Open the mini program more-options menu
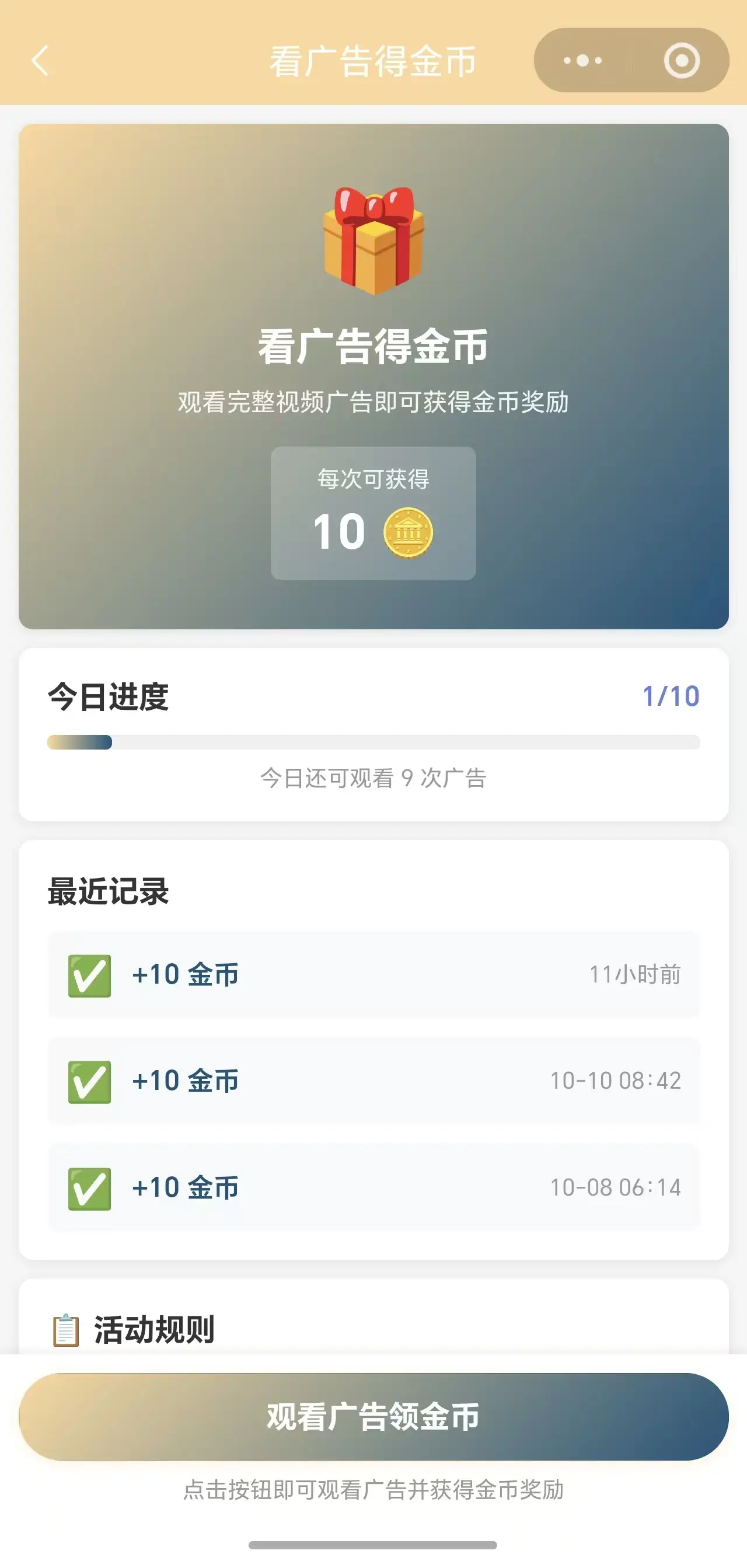This screenshot has width=747, height=1568. [x=582, y=61]
